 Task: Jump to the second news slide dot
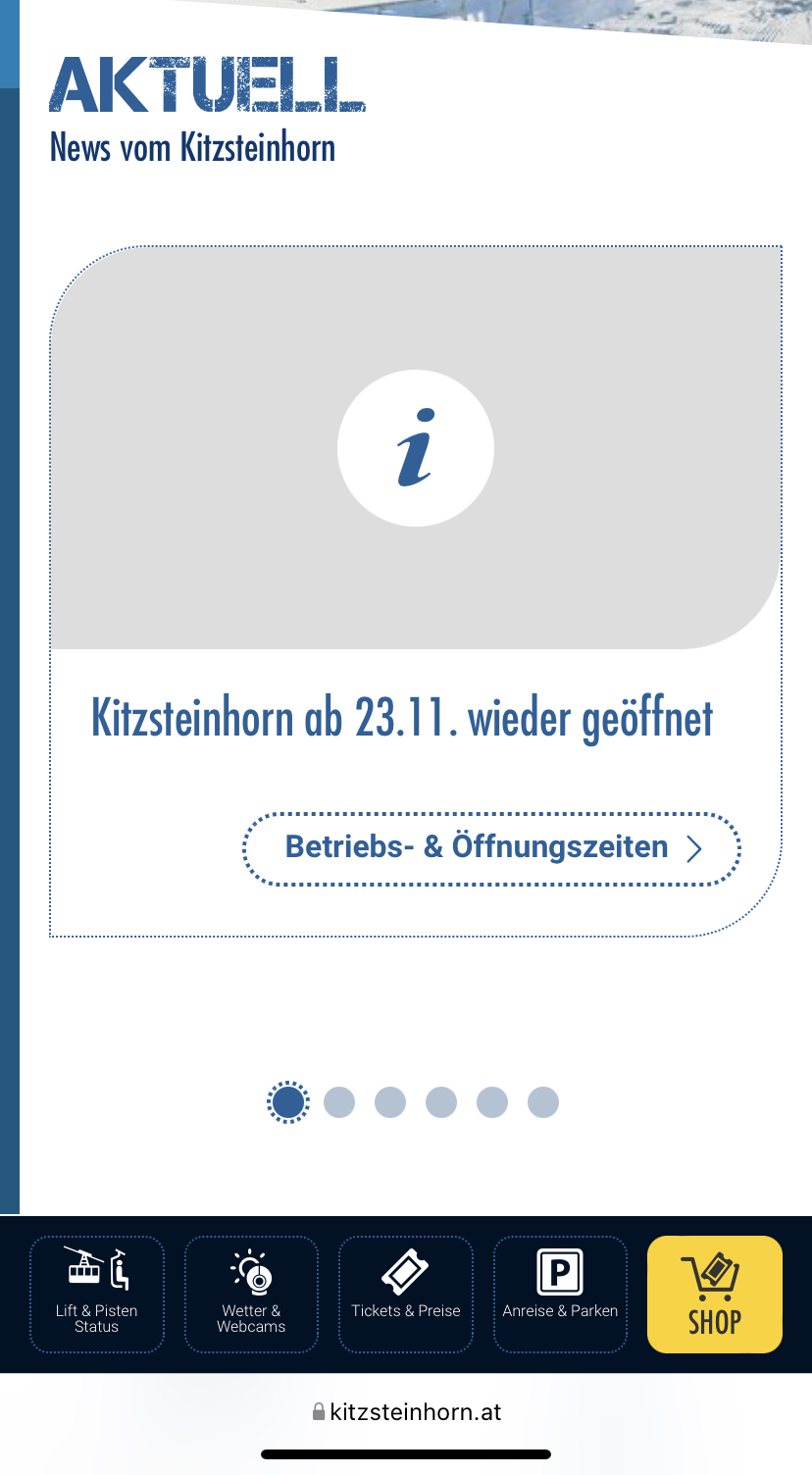(339, 1102)
